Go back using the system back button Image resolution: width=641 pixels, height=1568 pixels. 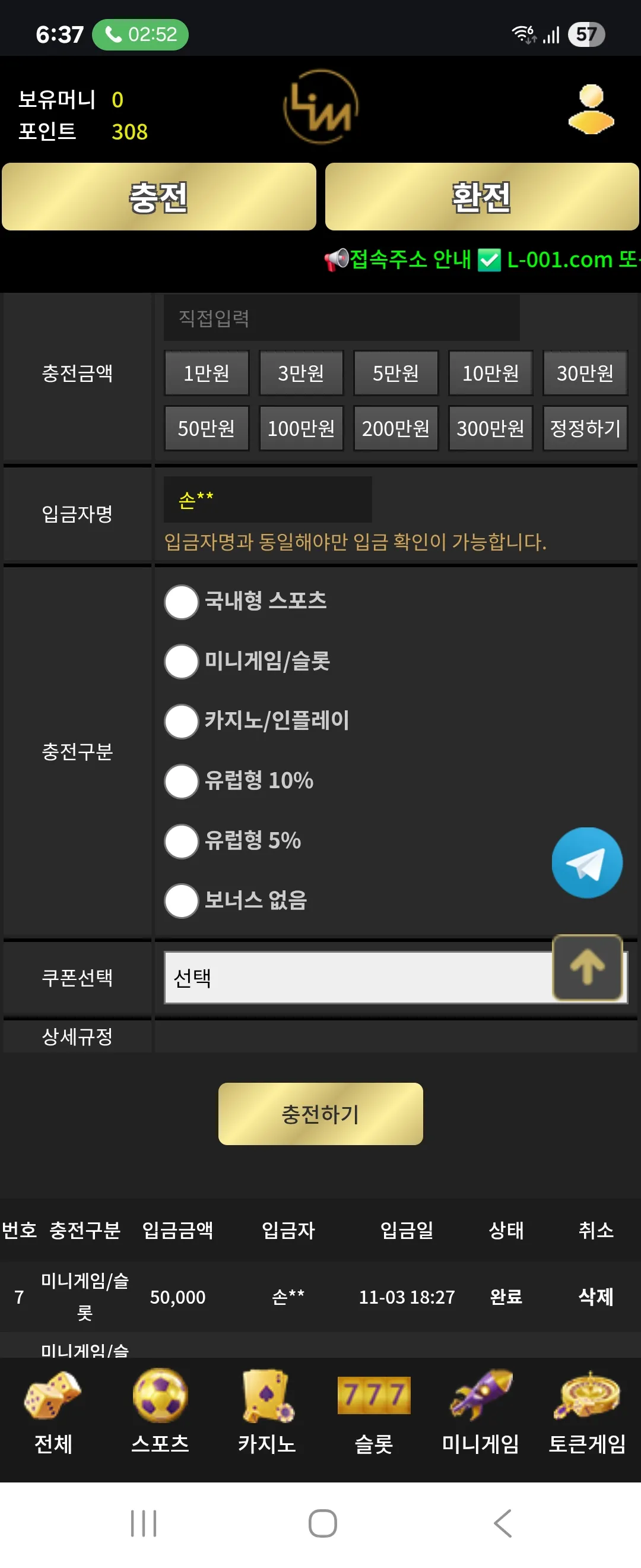tap(503, 1523)
